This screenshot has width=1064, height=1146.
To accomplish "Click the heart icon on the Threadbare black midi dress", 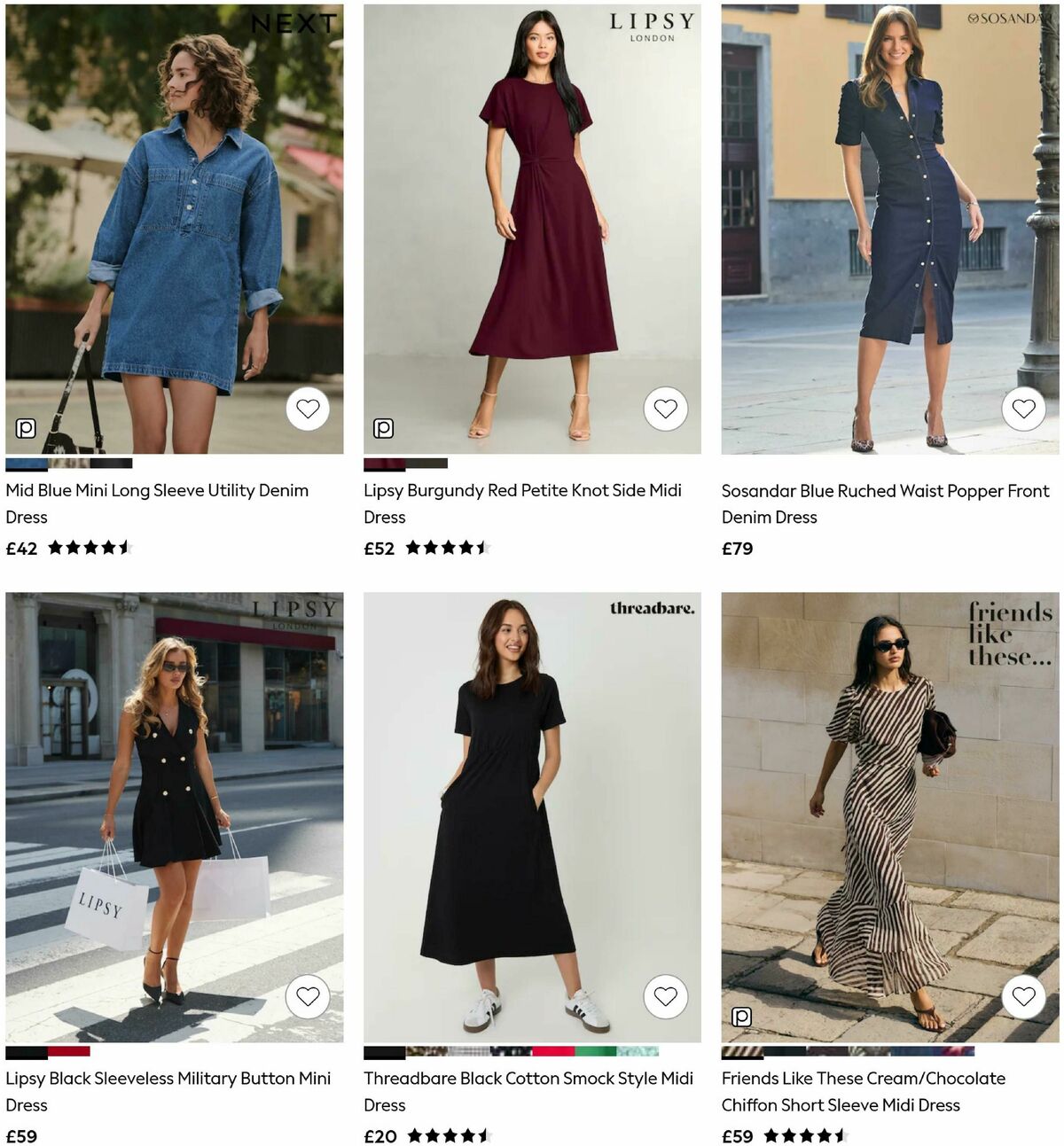I will coord(665,996).
